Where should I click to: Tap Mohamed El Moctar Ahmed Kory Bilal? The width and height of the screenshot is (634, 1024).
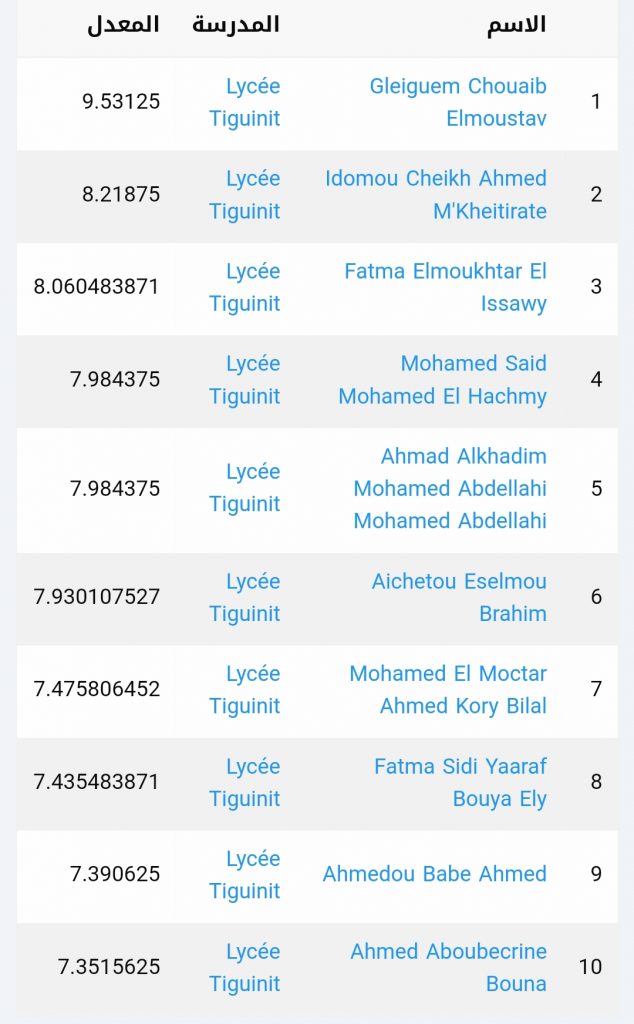[448, 690]
